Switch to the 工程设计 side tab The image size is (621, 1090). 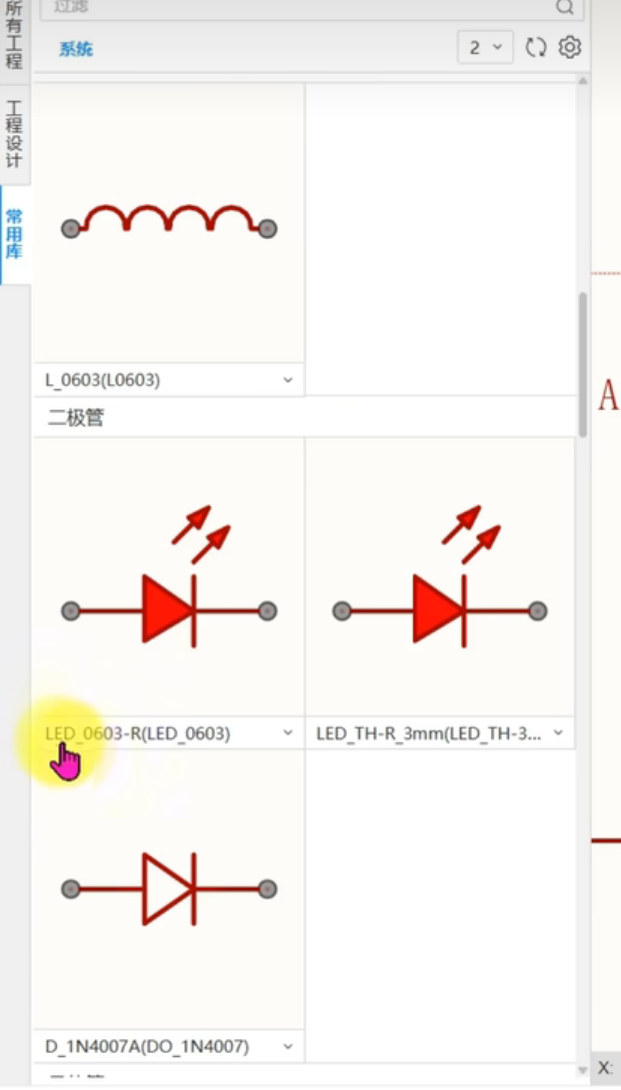[14, 133]
